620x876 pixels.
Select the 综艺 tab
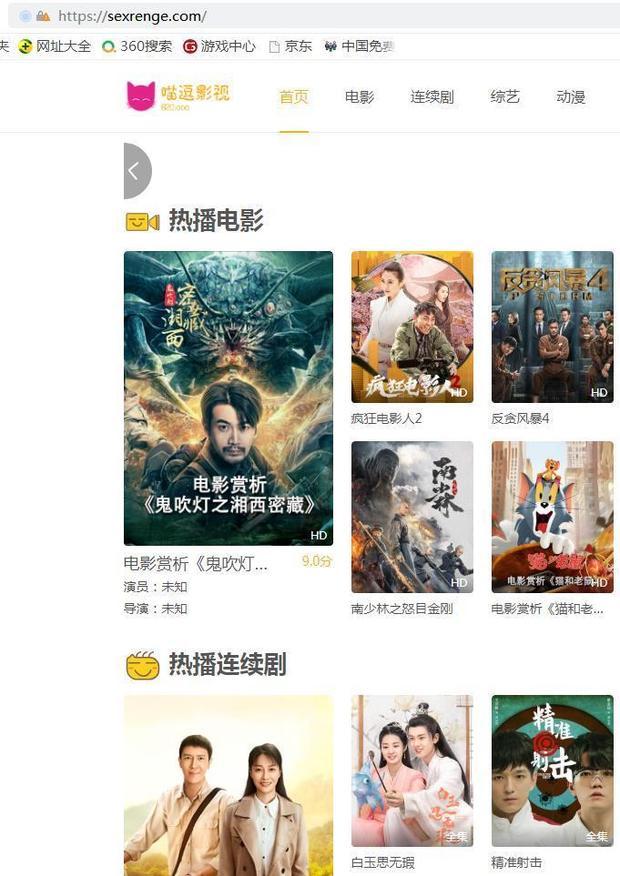pos(505,97)
